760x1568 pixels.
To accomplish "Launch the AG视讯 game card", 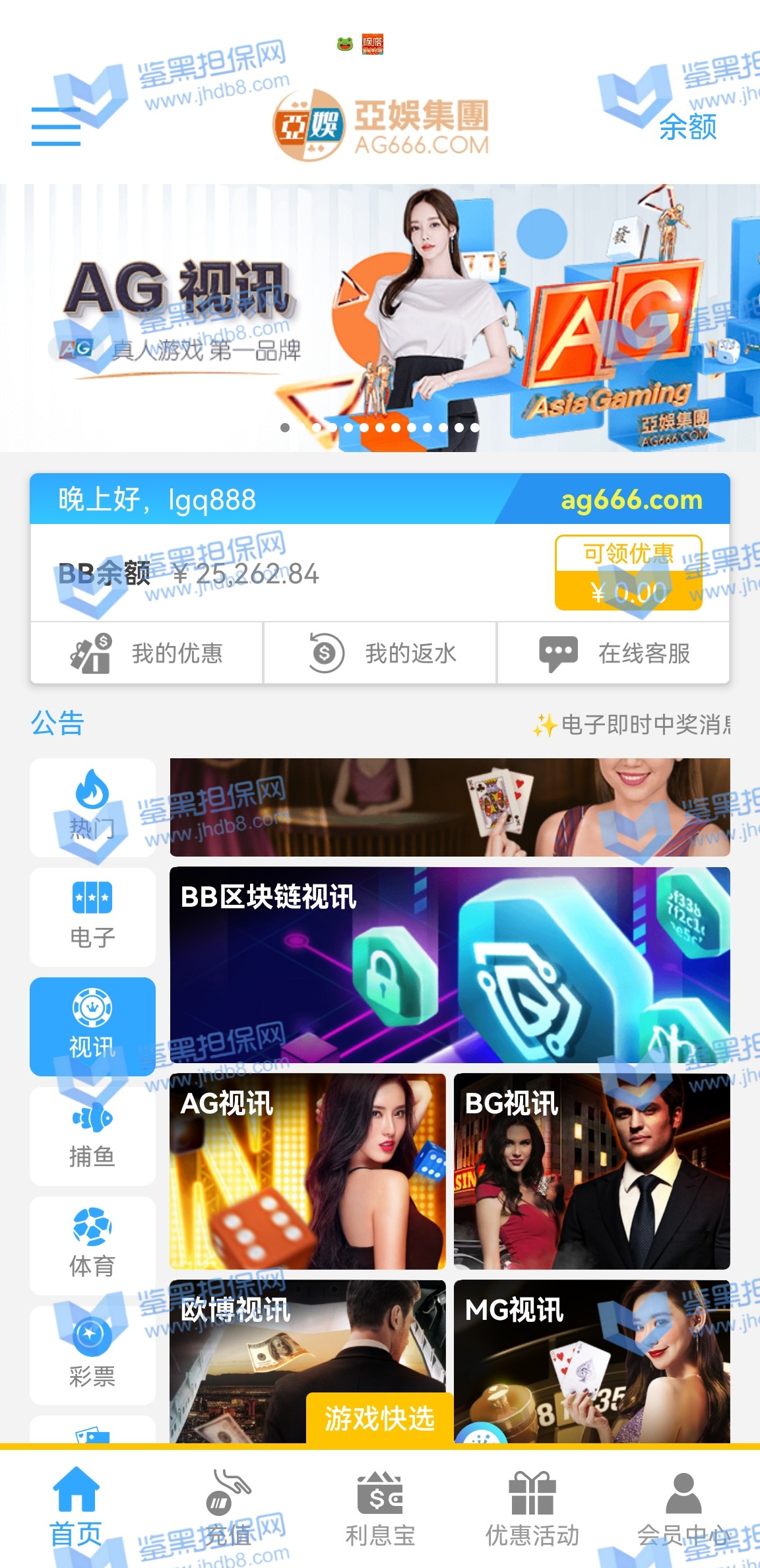I will (307, 1171).
